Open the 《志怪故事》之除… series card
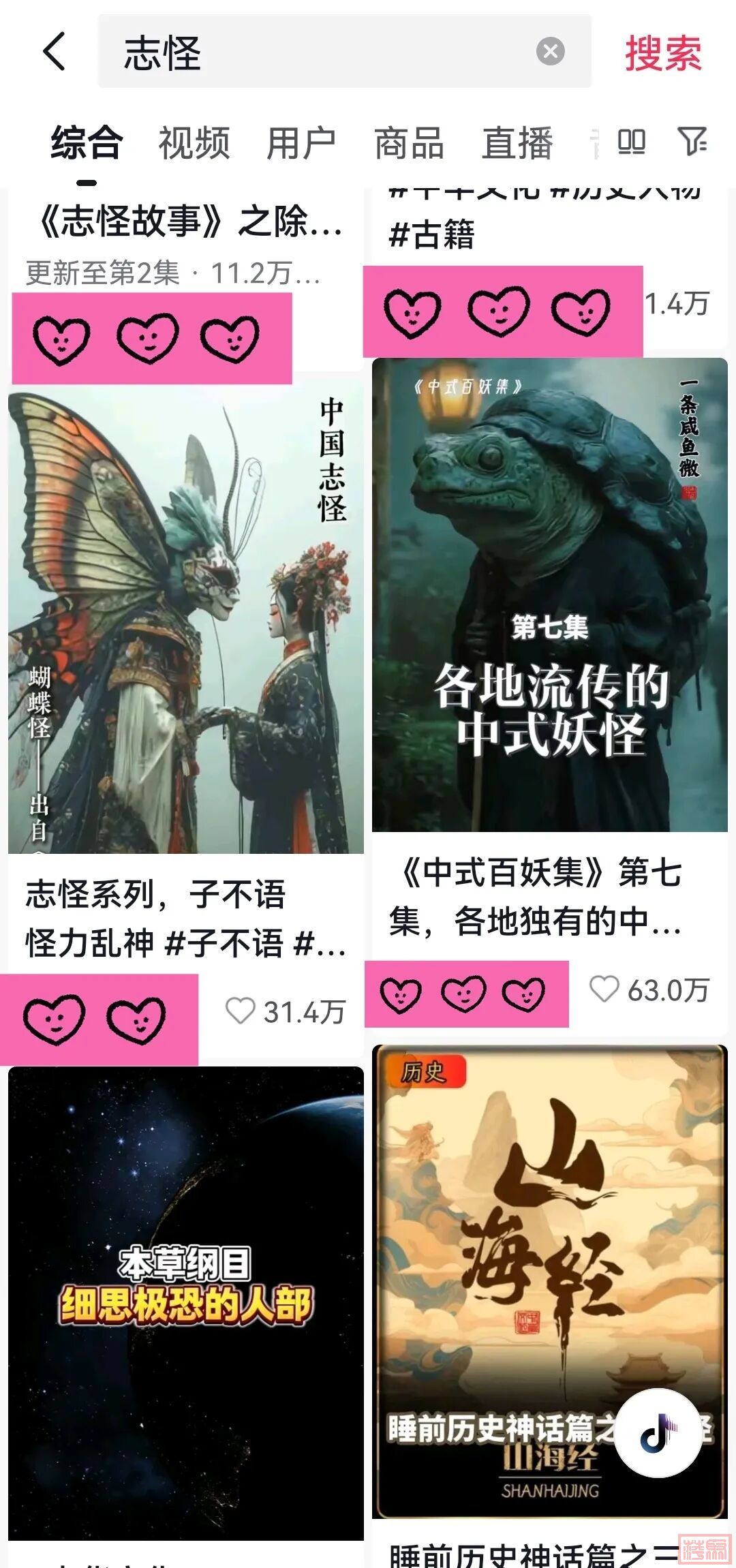736x1568 pixels. click(185, 222)
